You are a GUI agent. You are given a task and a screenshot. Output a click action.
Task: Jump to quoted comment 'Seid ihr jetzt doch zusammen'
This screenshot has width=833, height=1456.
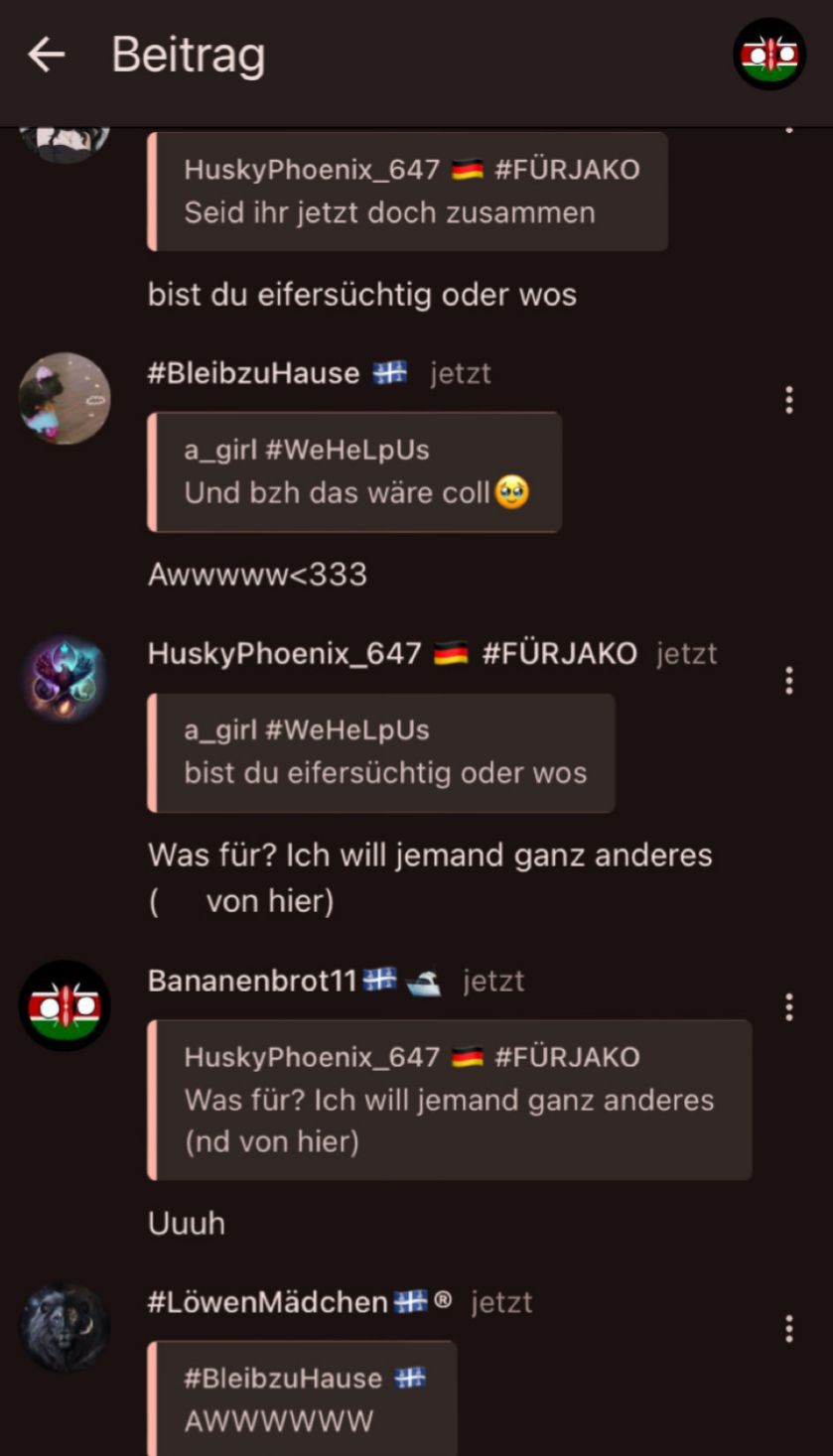coord(407,192)
